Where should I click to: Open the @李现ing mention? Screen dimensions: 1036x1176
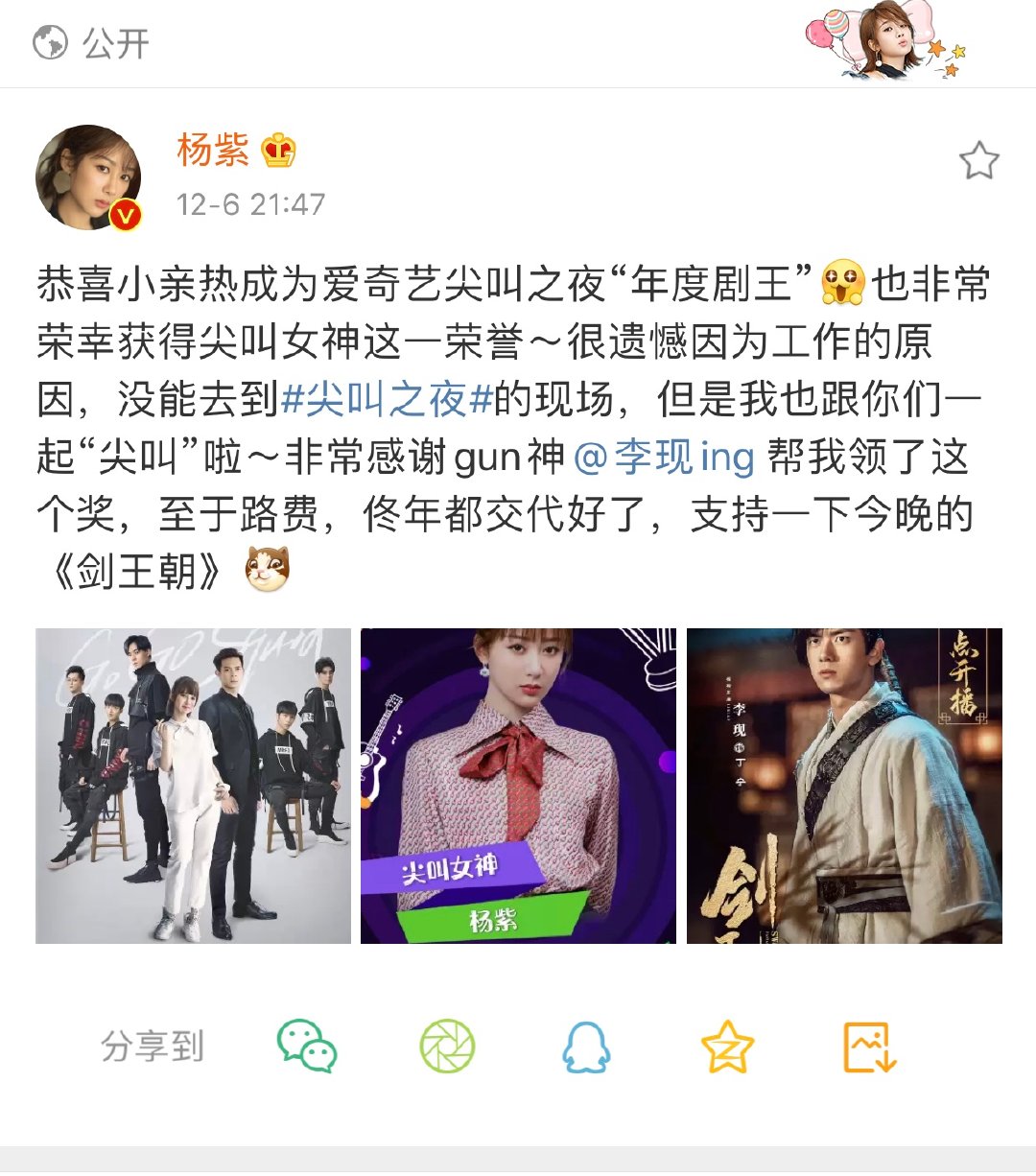pos(664,457)
